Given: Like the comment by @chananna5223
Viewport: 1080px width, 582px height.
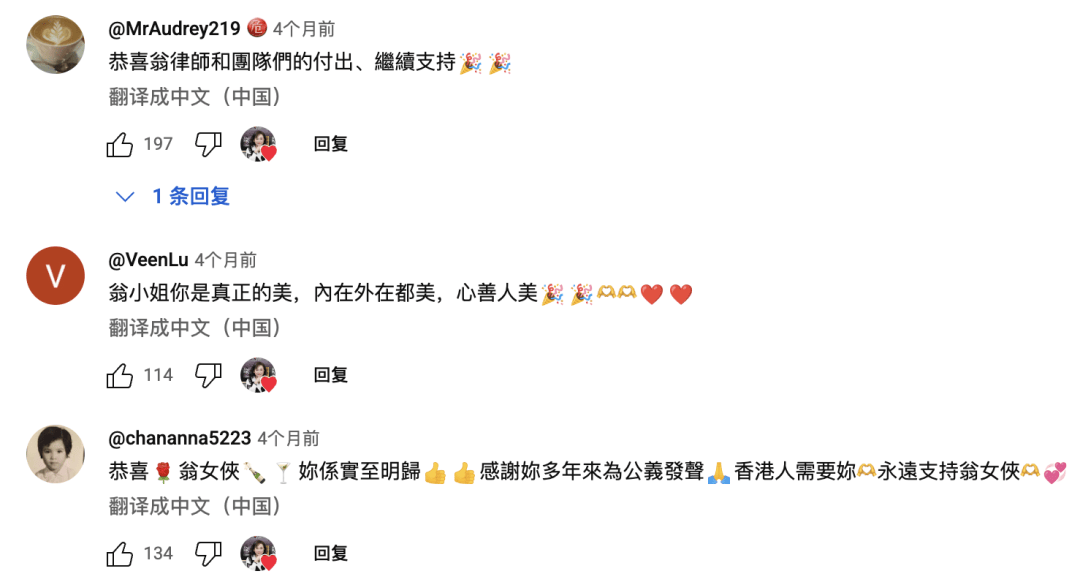Looking at the screenshot, I should point(120,553).
